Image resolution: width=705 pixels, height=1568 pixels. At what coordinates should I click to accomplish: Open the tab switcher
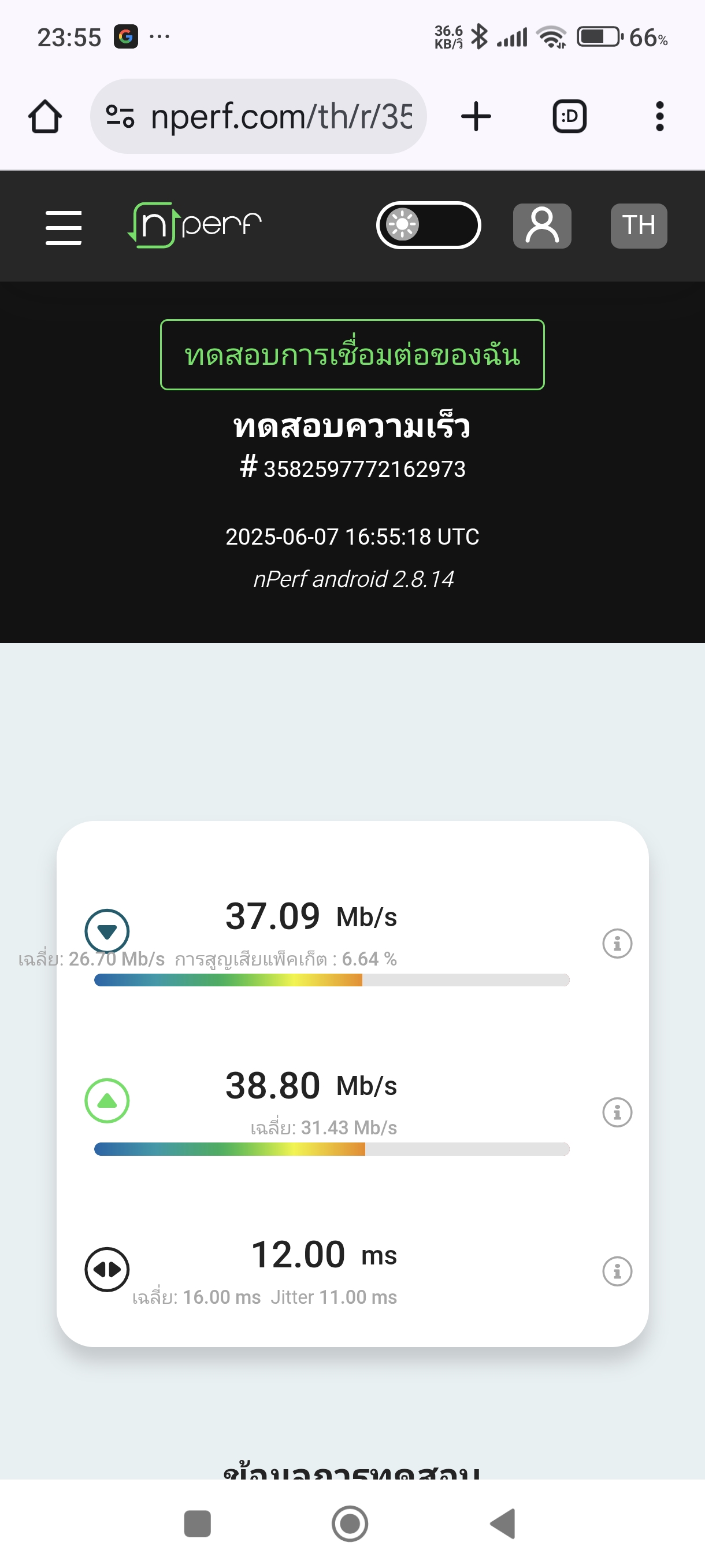569,116
